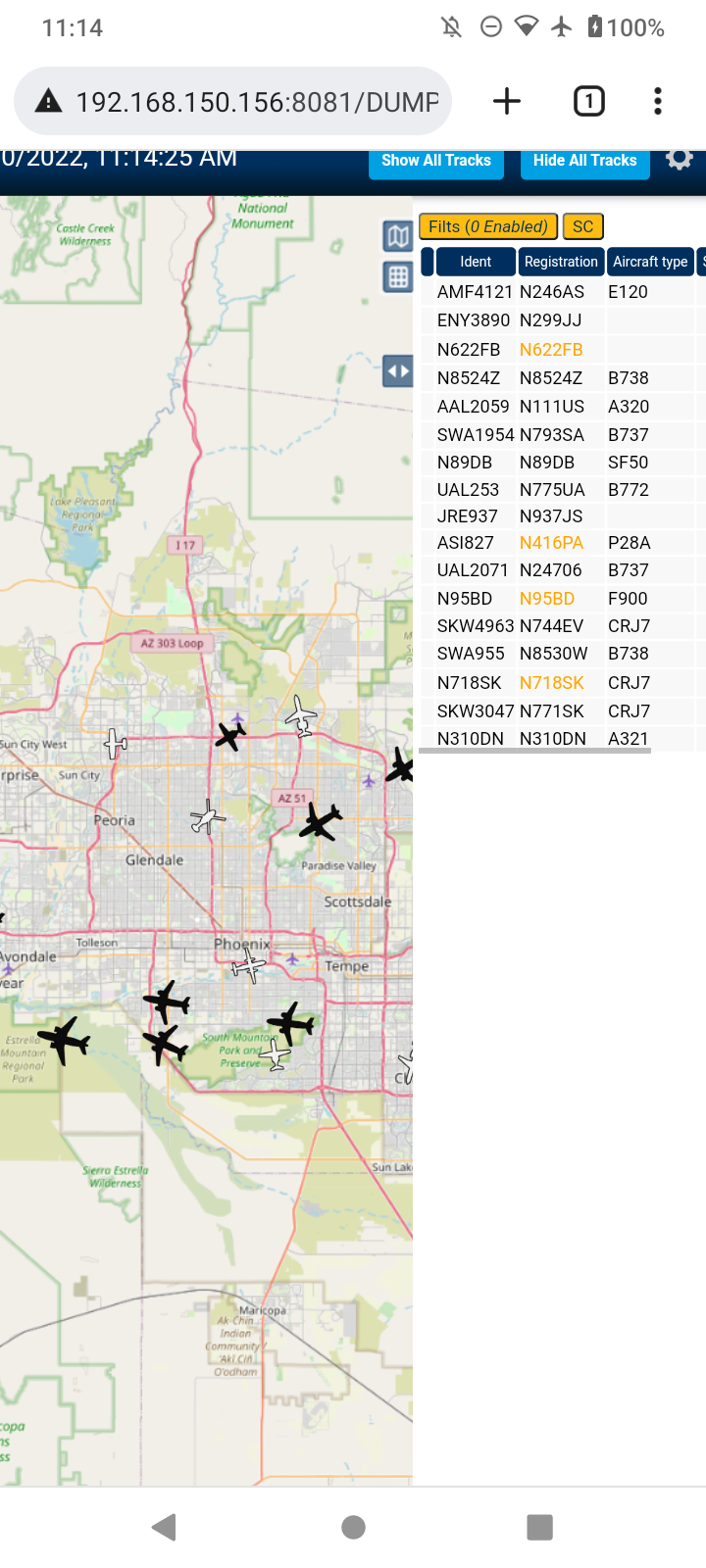Tap the Show All Tracks button

(436, 162)
